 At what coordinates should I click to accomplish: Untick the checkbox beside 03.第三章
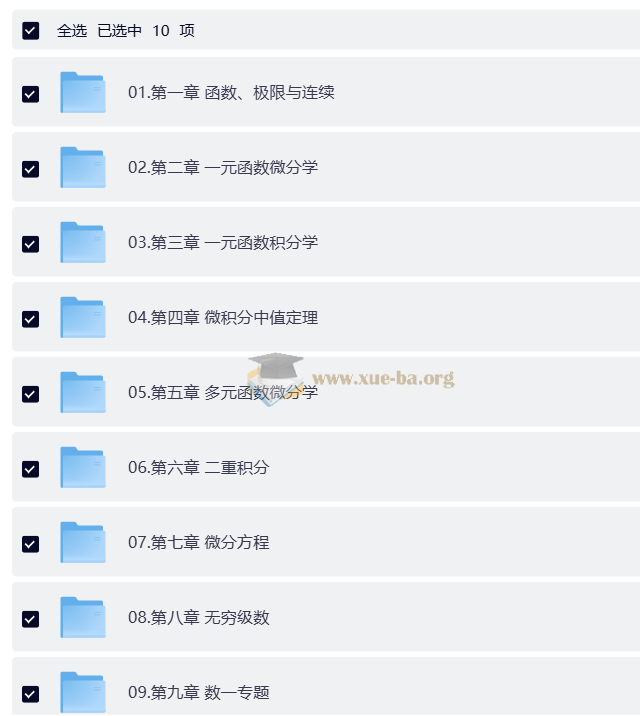[30, 244]
